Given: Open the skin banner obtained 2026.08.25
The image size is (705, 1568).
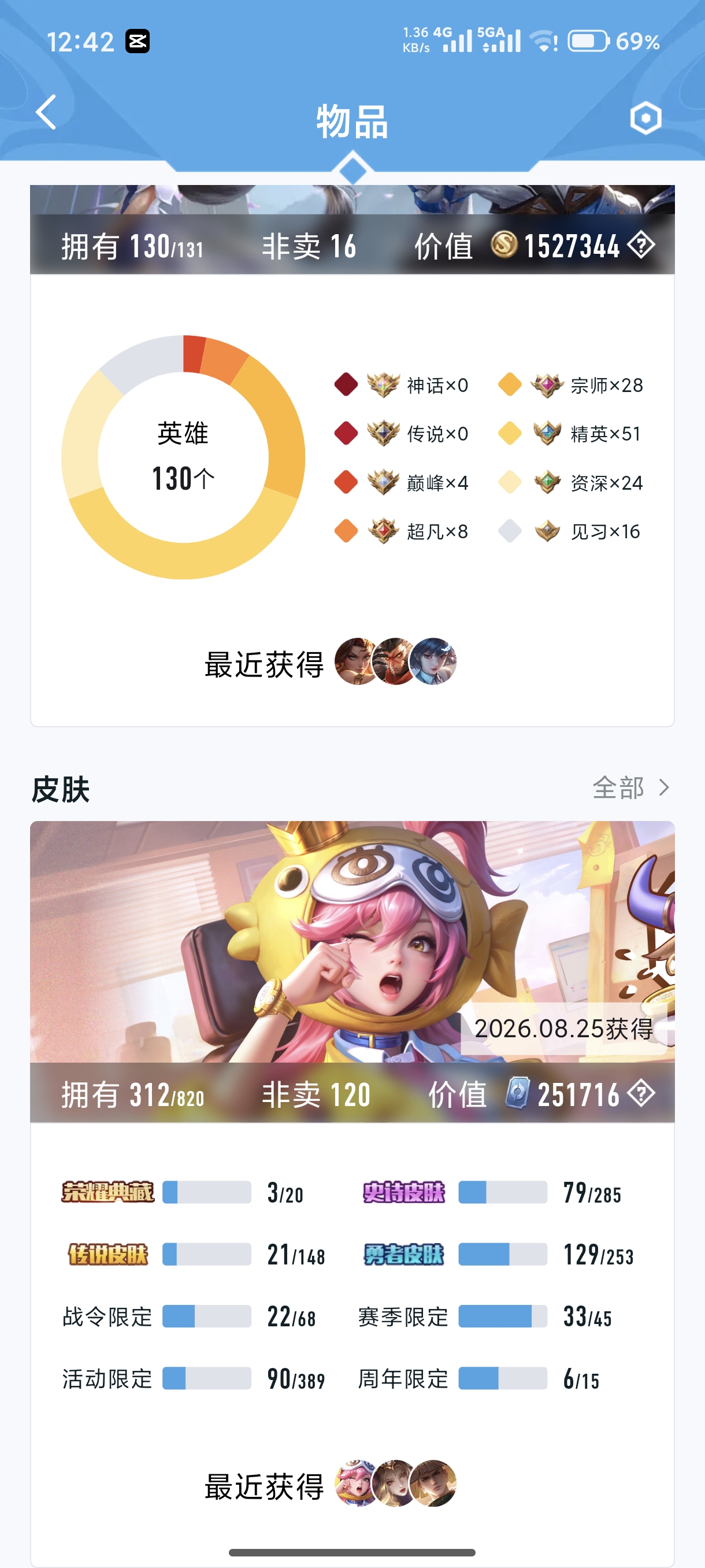Looking at the screenshot, I should (352, 942).
